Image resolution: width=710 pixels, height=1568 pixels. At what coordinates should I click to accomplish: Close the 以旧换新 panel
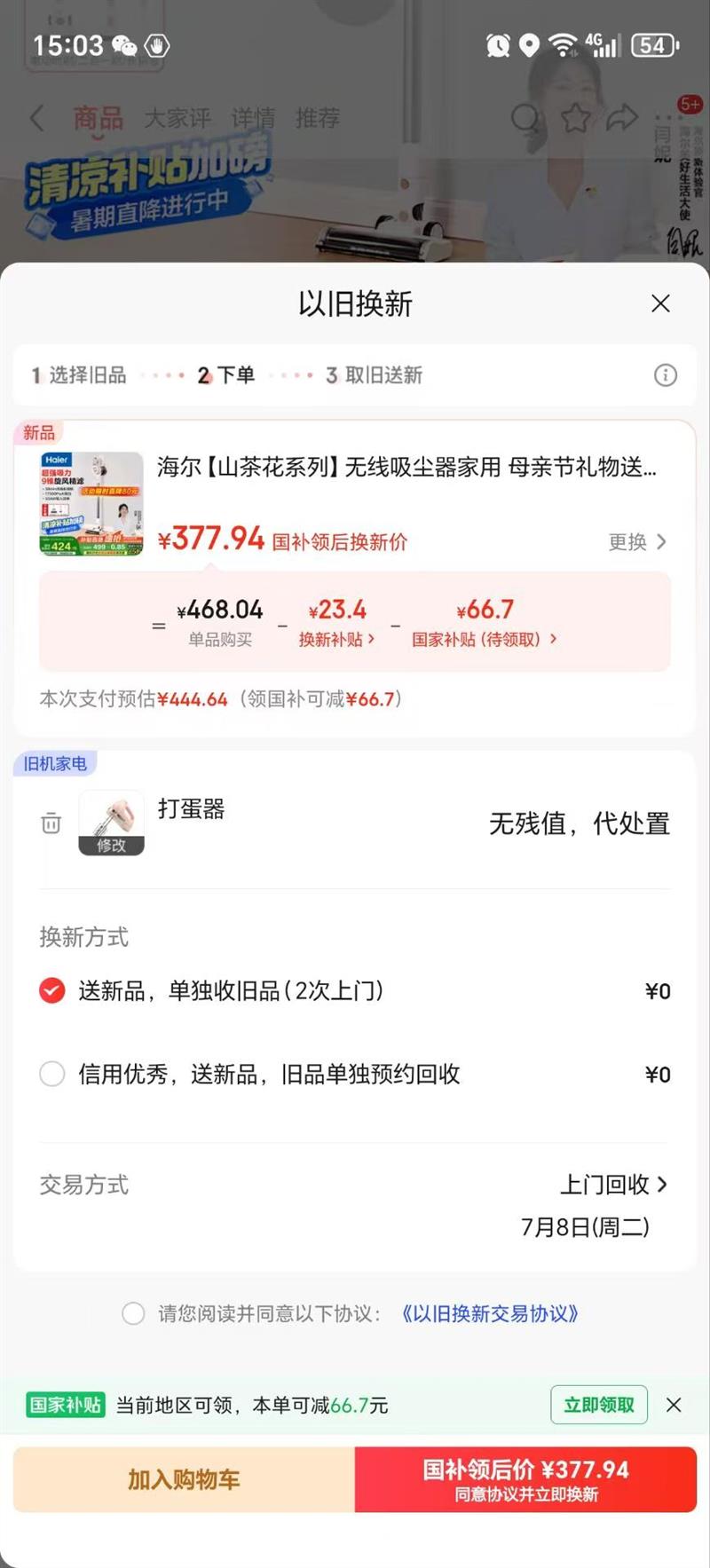pos(660,303)
